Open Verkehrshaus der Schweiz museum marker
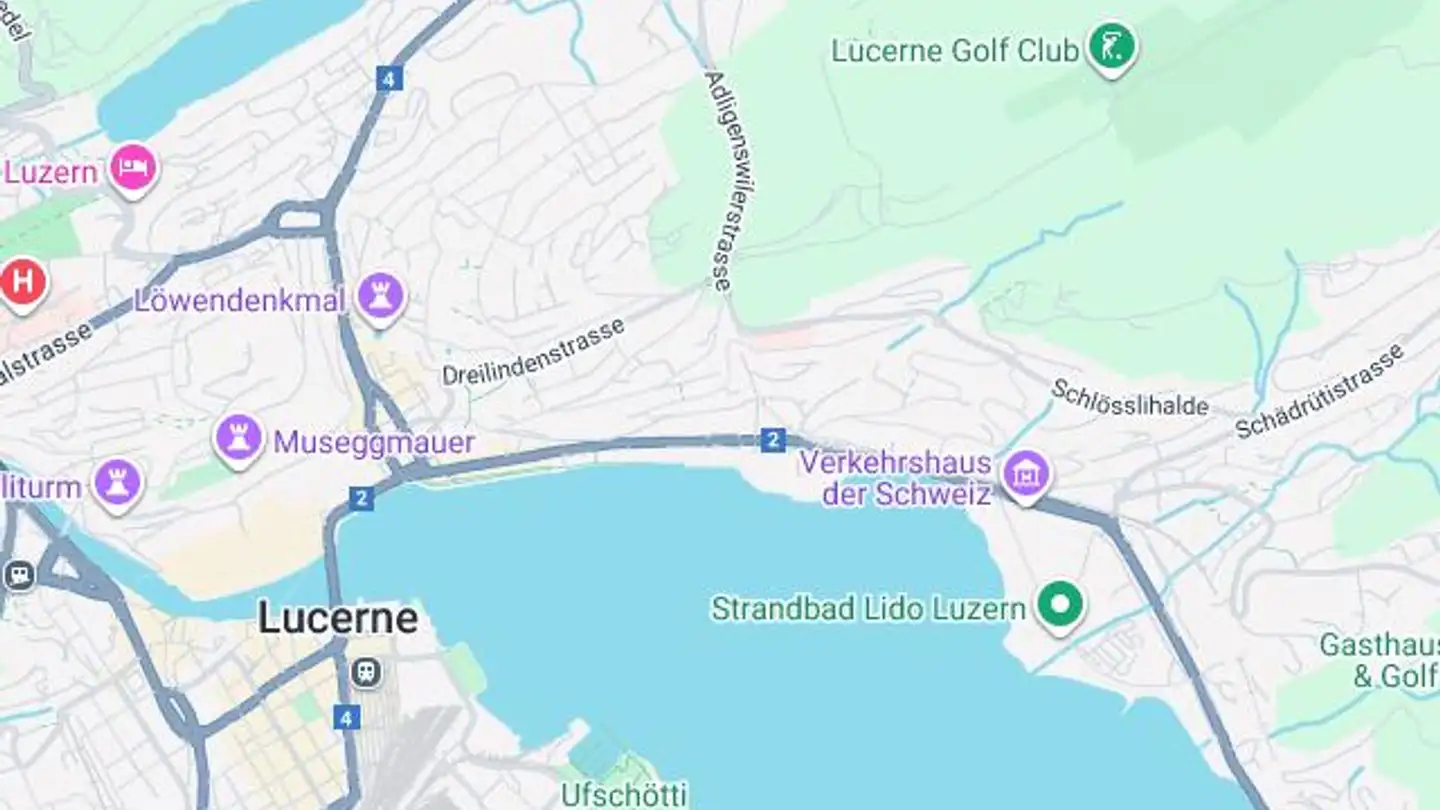Viewport: 1440px width, 810px height. [x=1026, y=474]
